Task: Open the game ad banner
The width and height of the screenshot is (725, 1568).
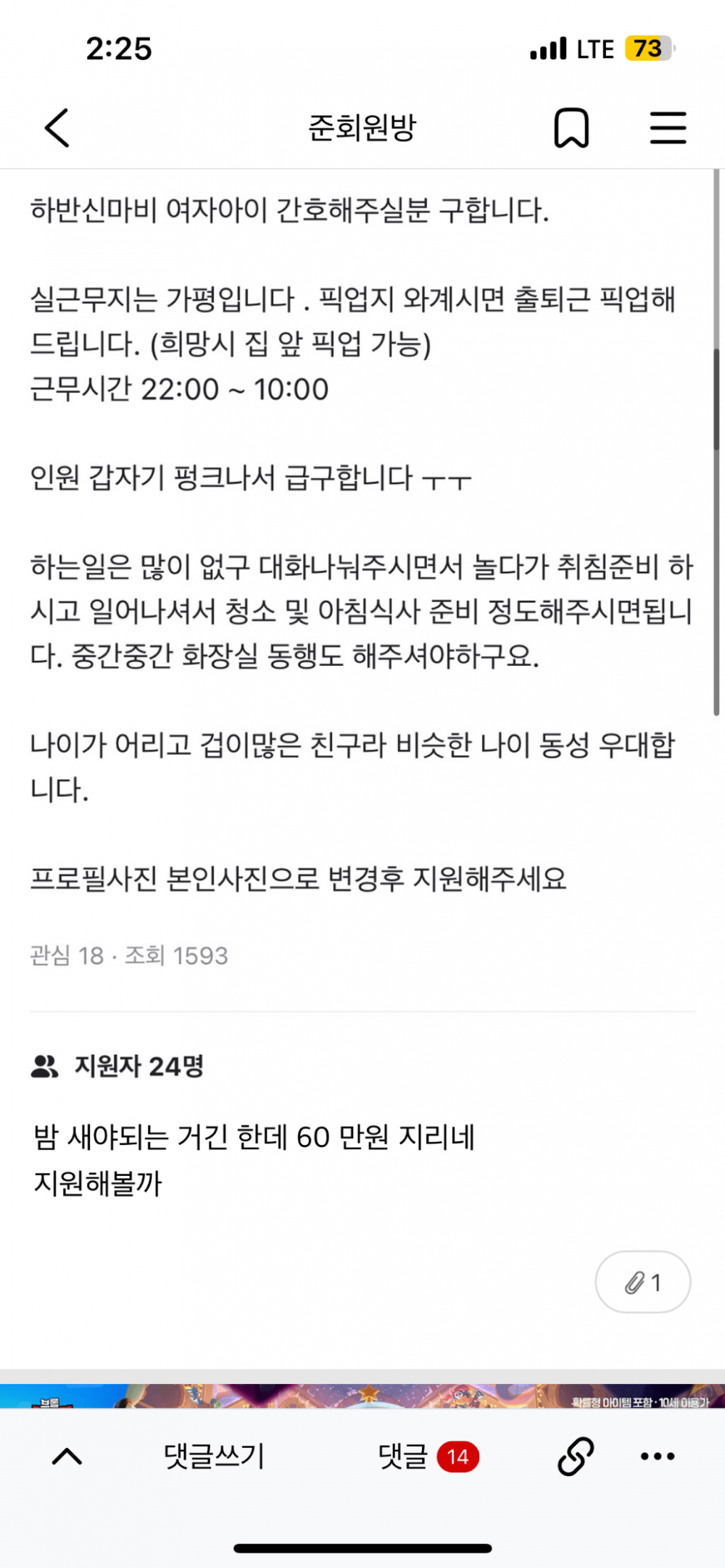Action: [362, 1396]
